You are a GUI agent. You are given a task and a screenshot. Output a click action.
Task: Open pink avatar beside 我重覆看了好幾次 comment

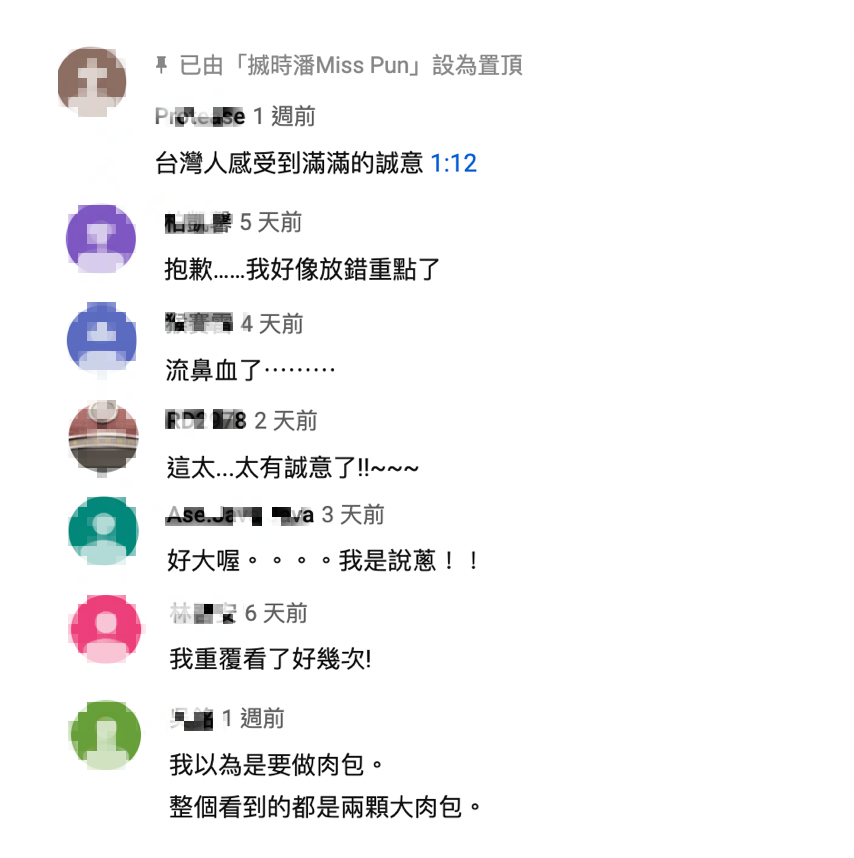[x=103, y=629]
